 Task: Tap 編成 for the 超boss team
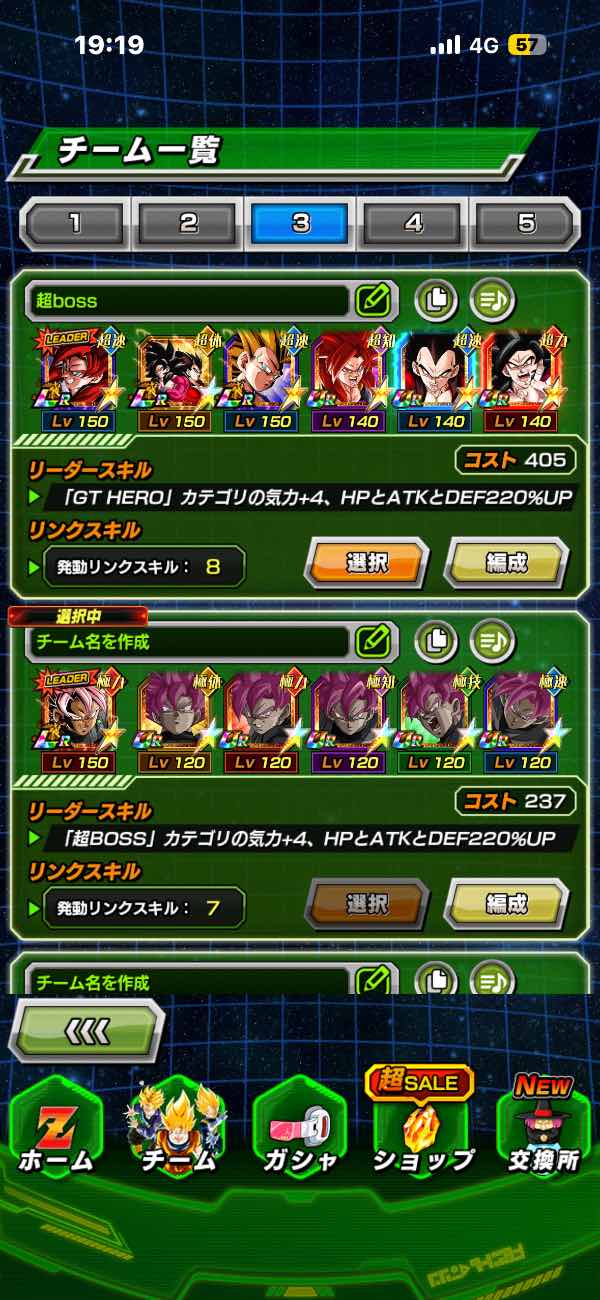[506, 563]
